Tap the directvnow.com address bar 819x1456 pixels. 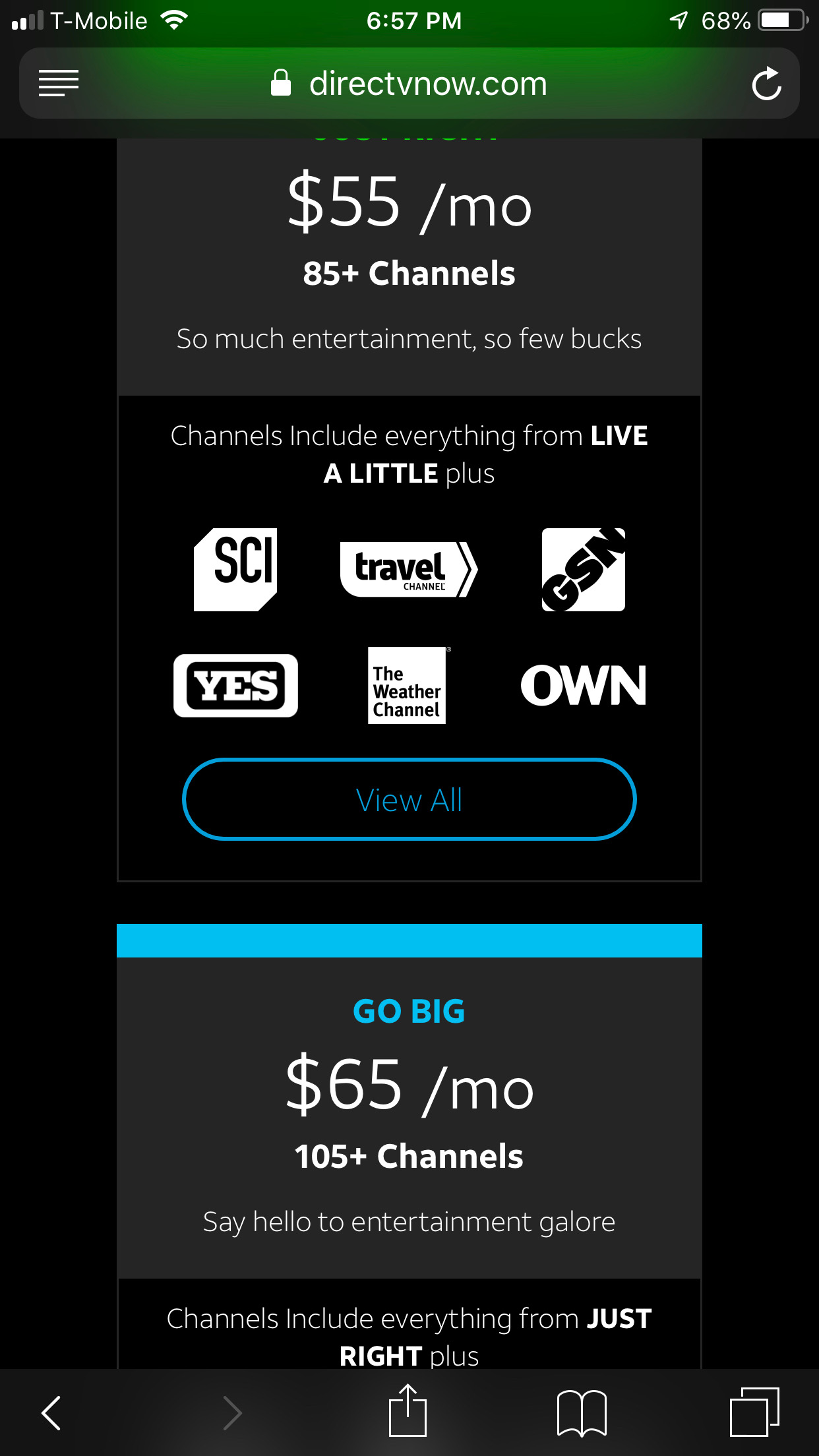coord(409,84)
